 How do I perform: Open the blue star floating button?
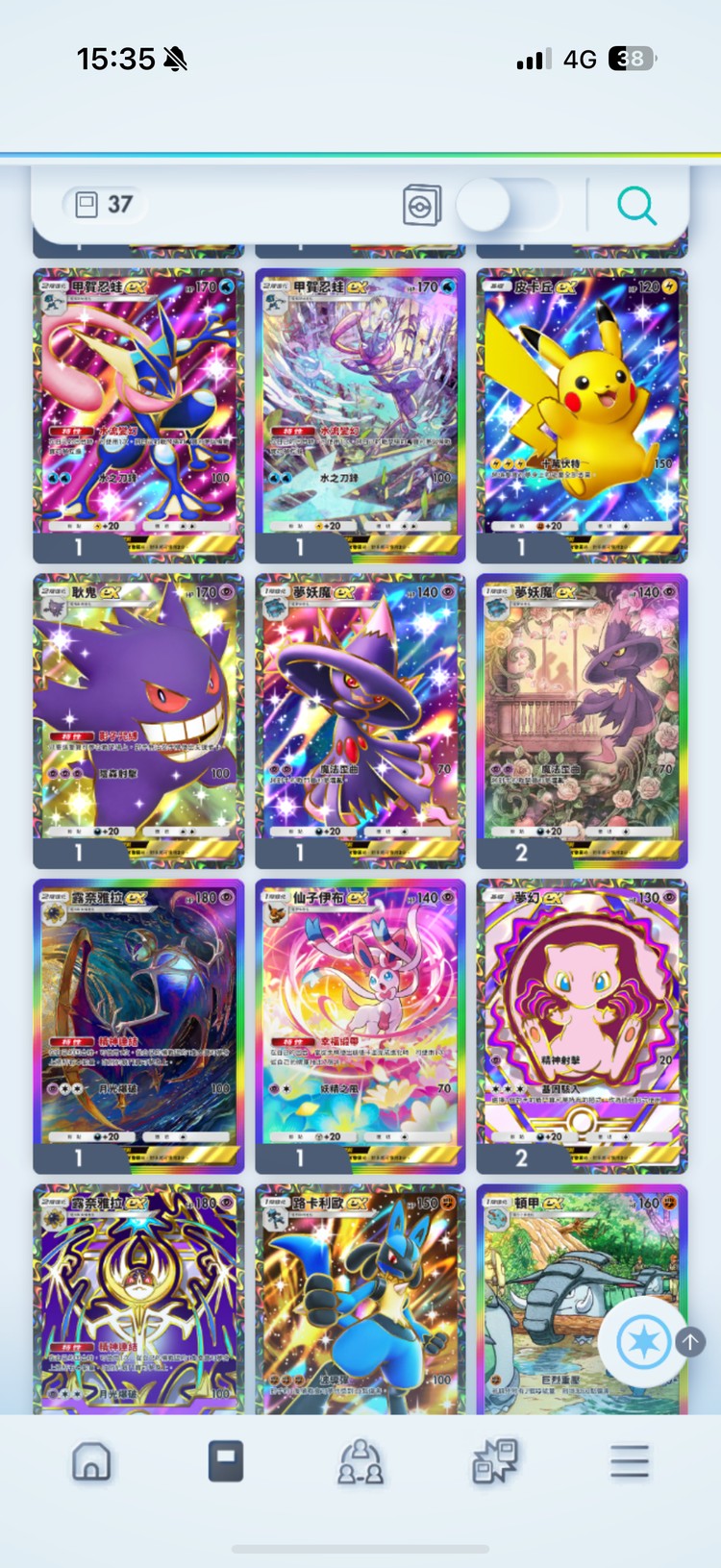(643, 1342)
